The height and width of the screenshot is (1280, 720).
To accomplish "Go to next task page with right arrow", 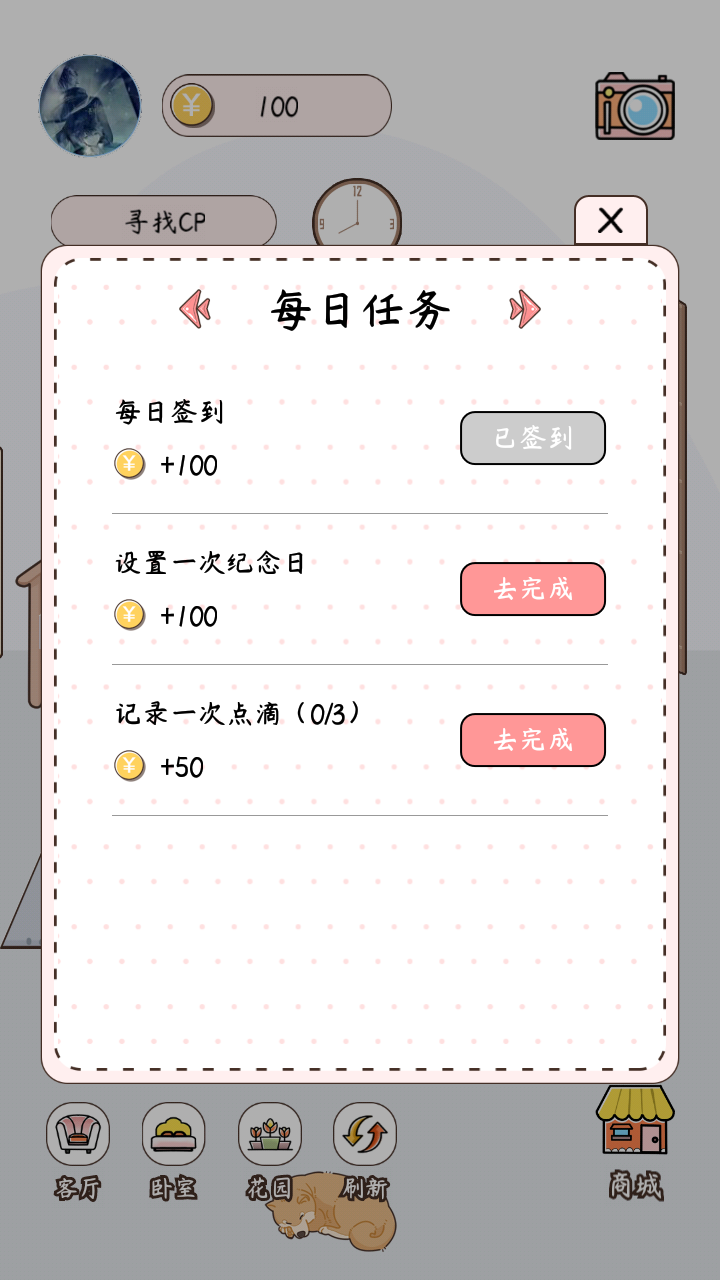I will 524,309.
